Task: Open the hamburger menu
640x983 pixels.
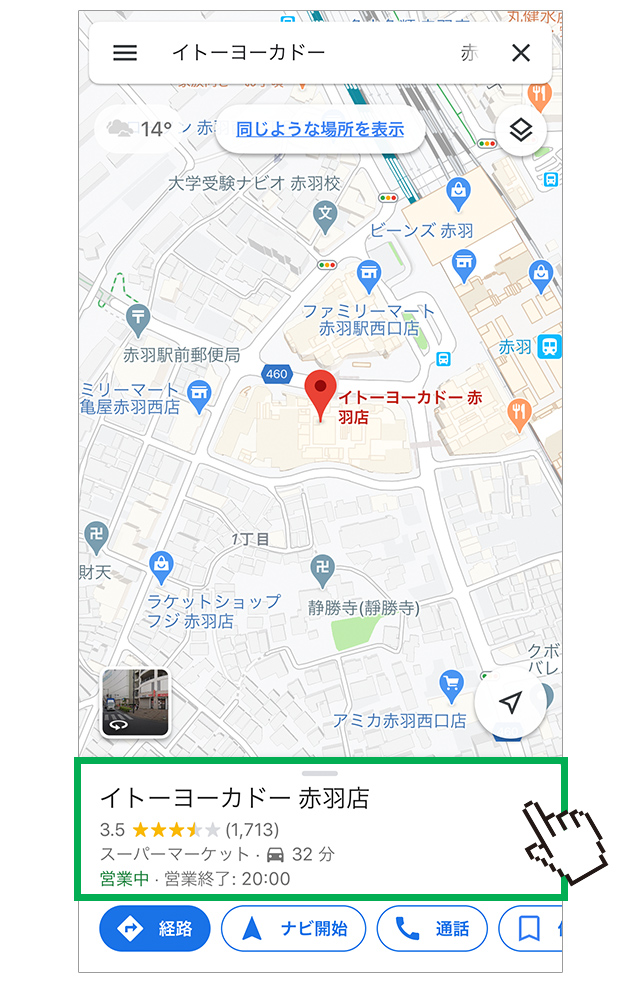Action: click(x=125, y=53)
